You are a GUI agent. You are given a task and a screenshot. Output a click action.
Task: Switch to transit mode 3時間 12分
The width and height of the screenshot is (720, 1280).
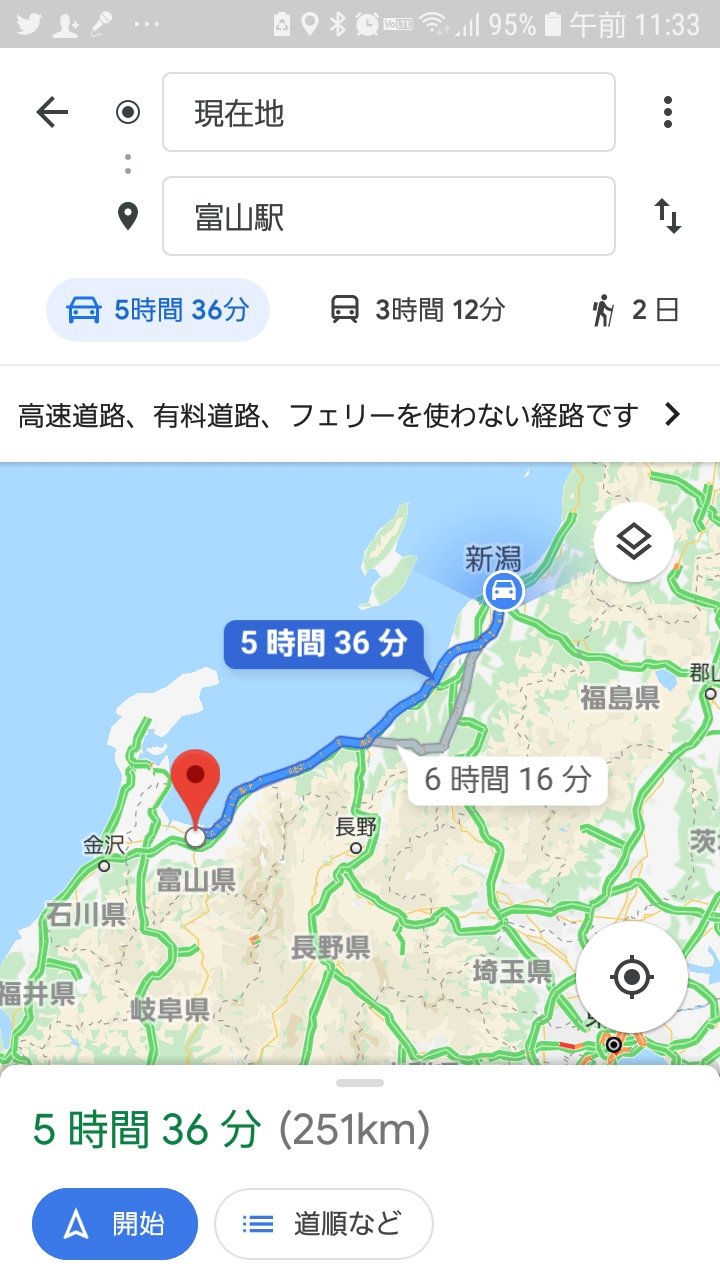pos(418,310)
